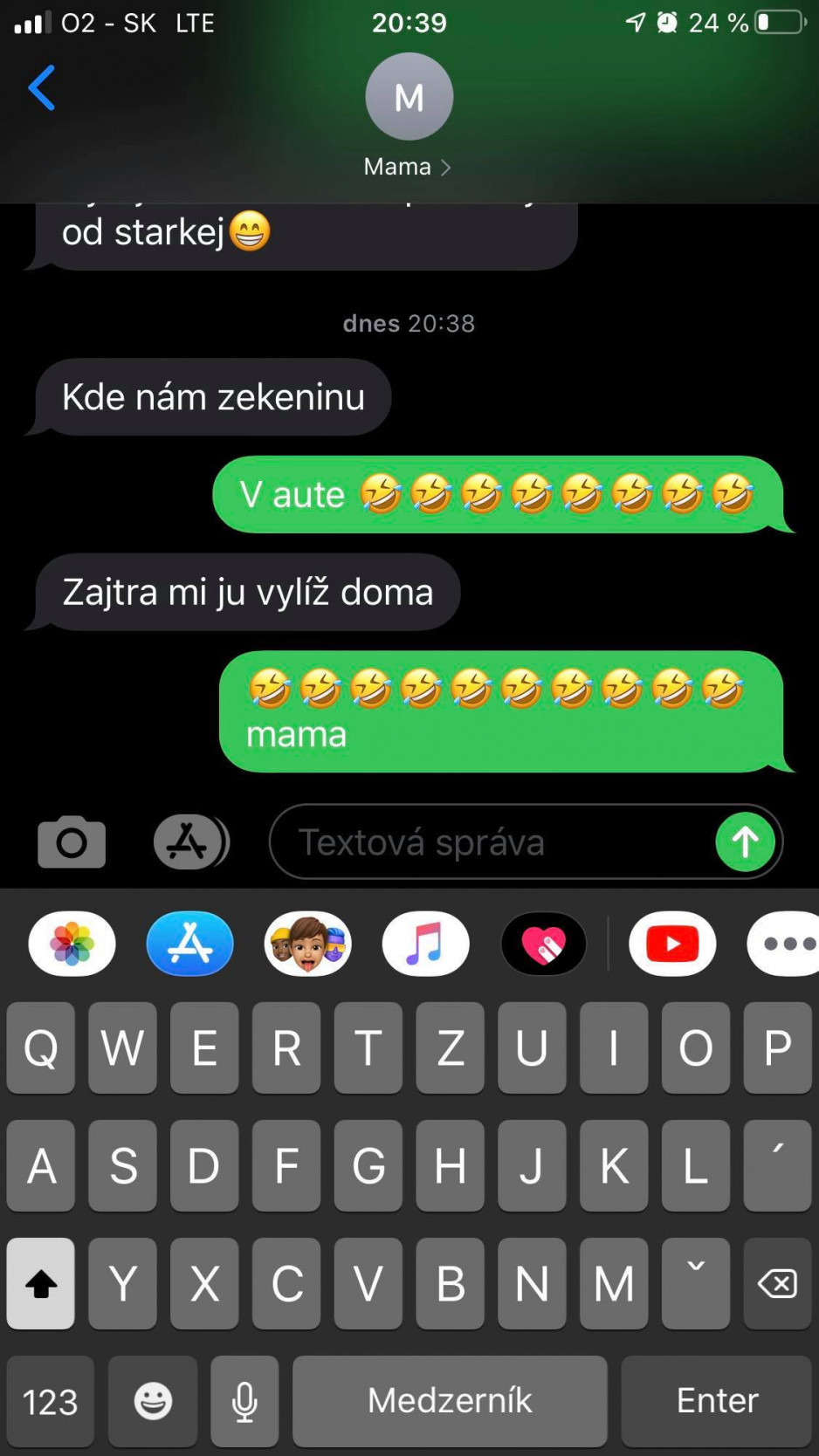Open the YouTube iMessage app
Image resolution: width=819 pixels, height=1456 pixels.
[672, 944]
